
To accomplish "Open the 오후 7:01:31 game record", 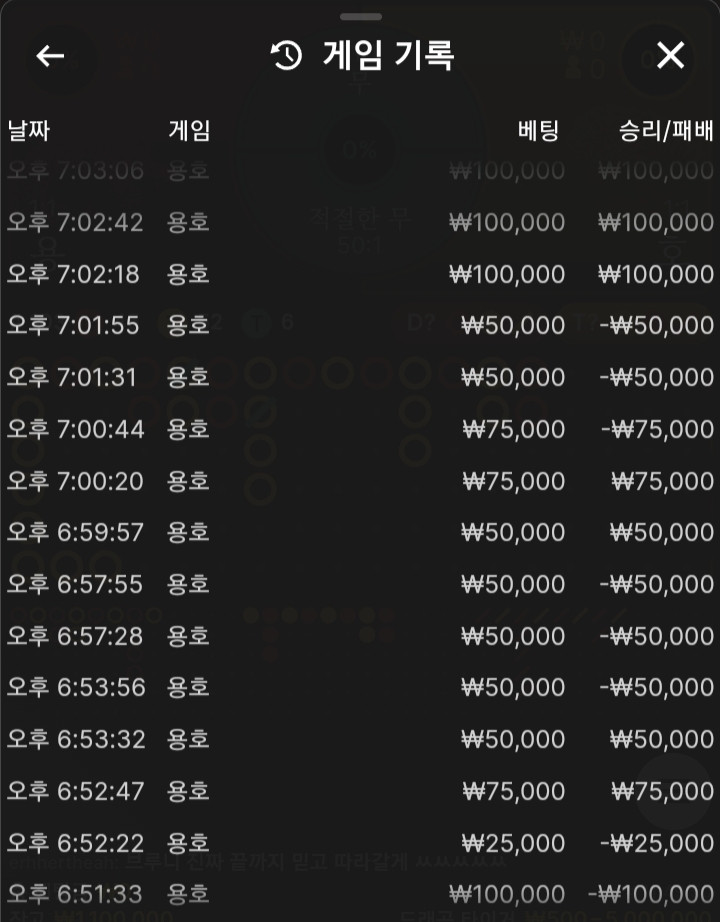I will click(360, 377).
